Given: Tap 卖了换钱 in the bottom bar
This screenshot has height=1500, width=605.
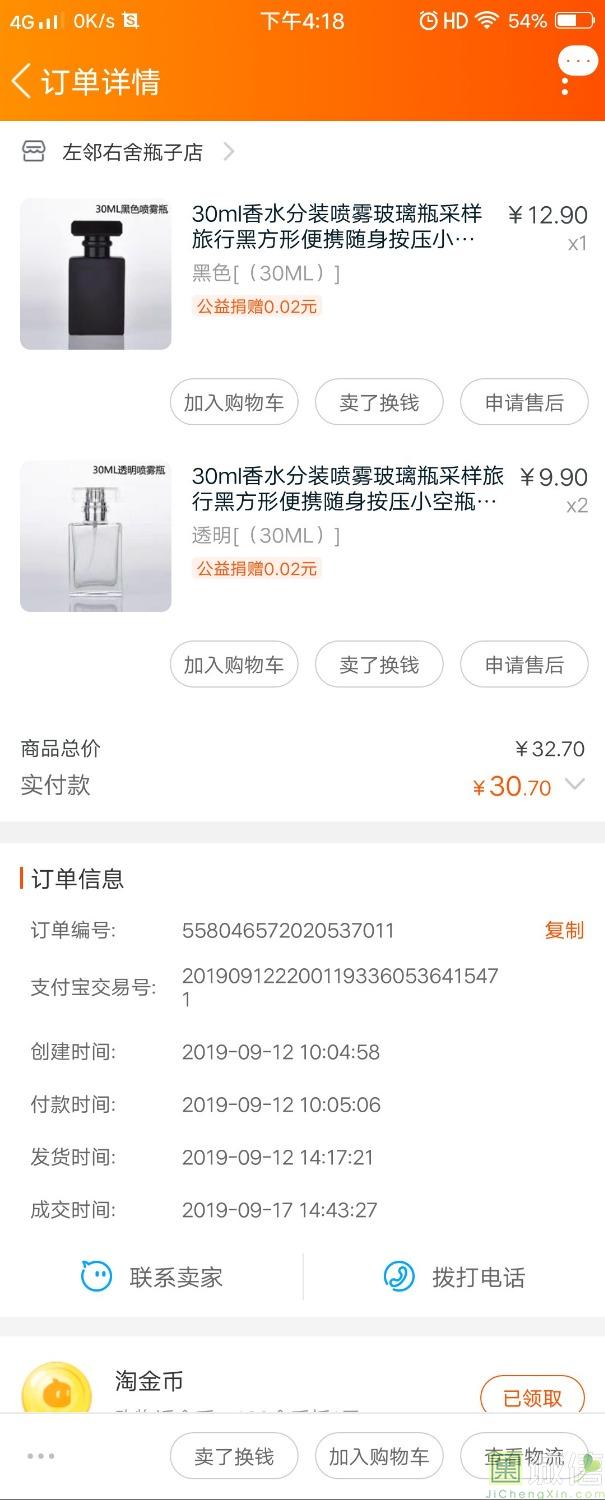Looking at the screenshot, I should (234, 1457).
